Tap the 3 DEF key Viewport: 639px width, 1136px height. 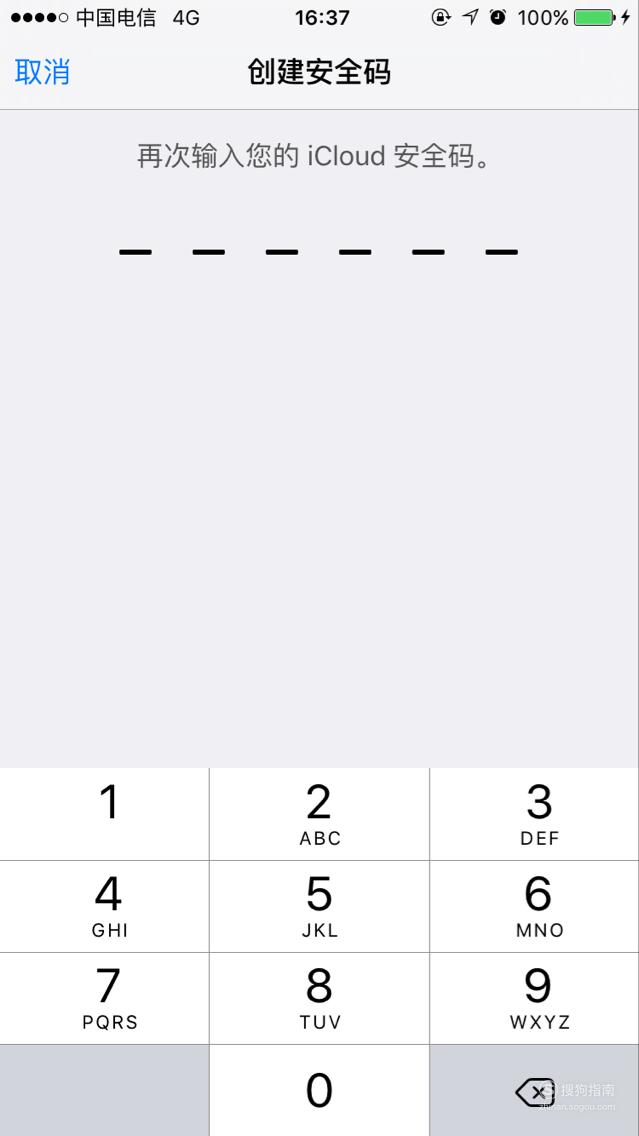coord(535,814)
